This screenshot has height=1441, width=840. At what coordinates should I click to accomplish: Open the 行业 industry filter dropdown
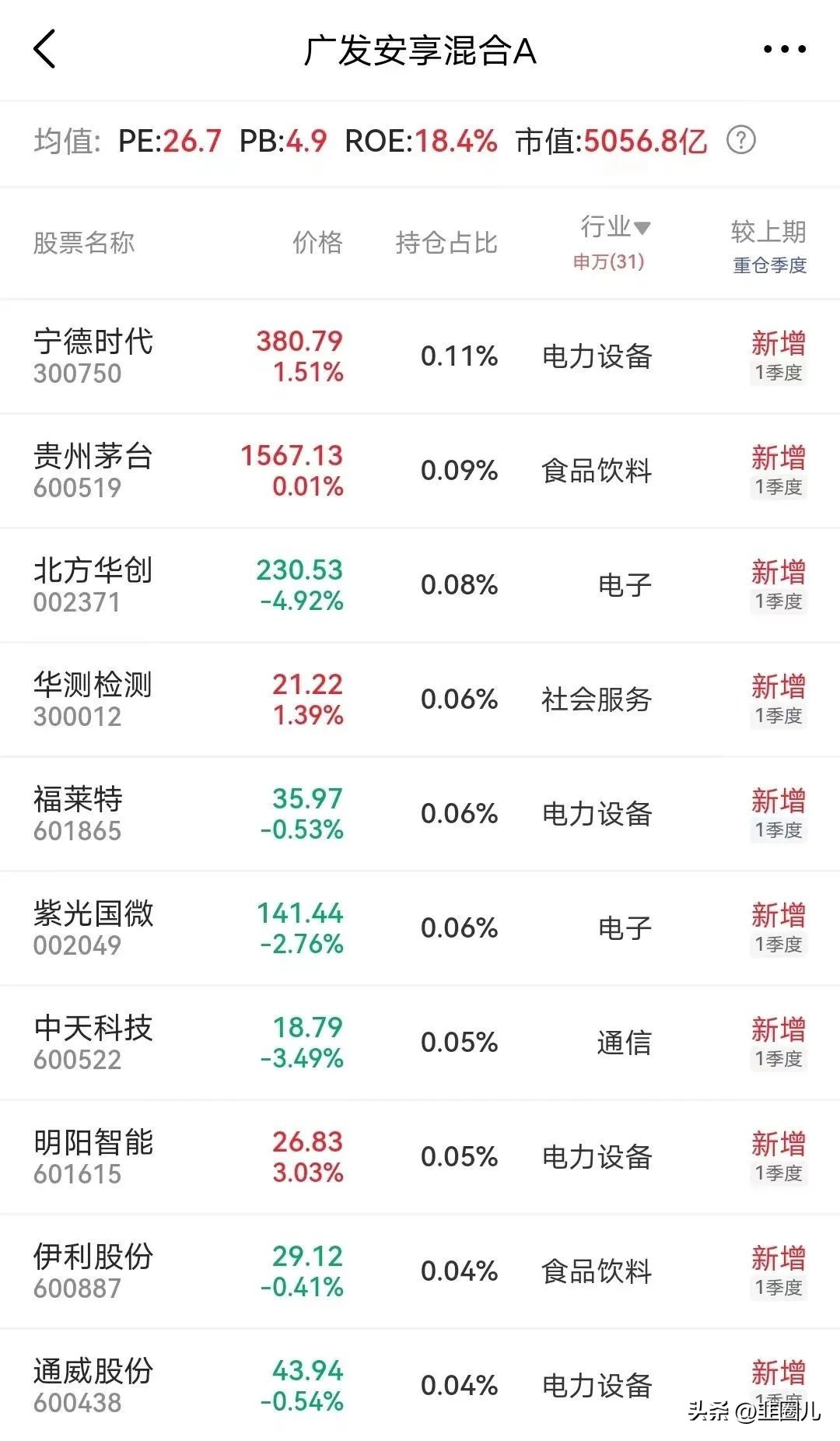614,228
